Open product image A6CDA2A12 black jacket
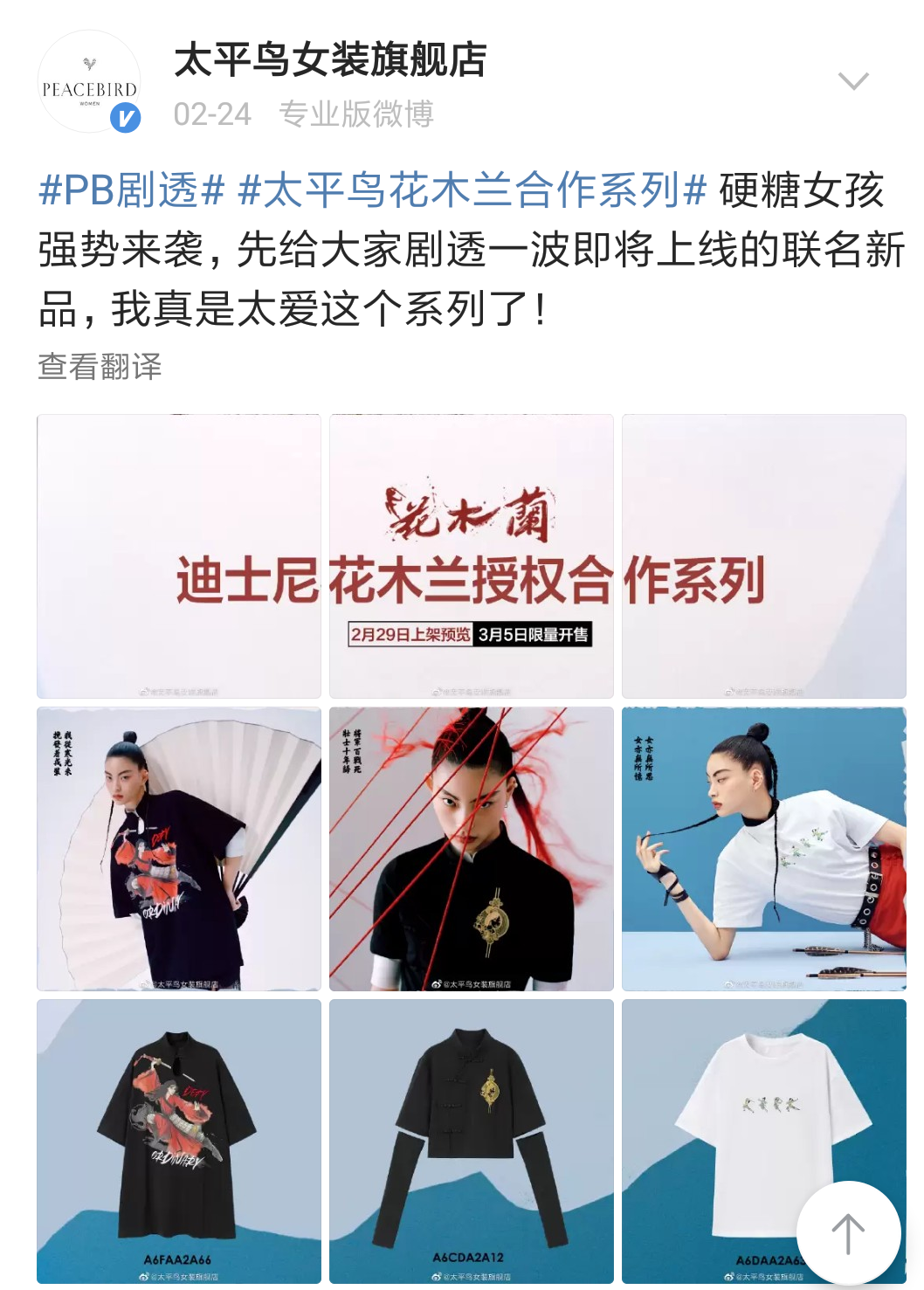Viewport: 924px width, 1290px height. pyautogui.click(x=472, y=1141)
